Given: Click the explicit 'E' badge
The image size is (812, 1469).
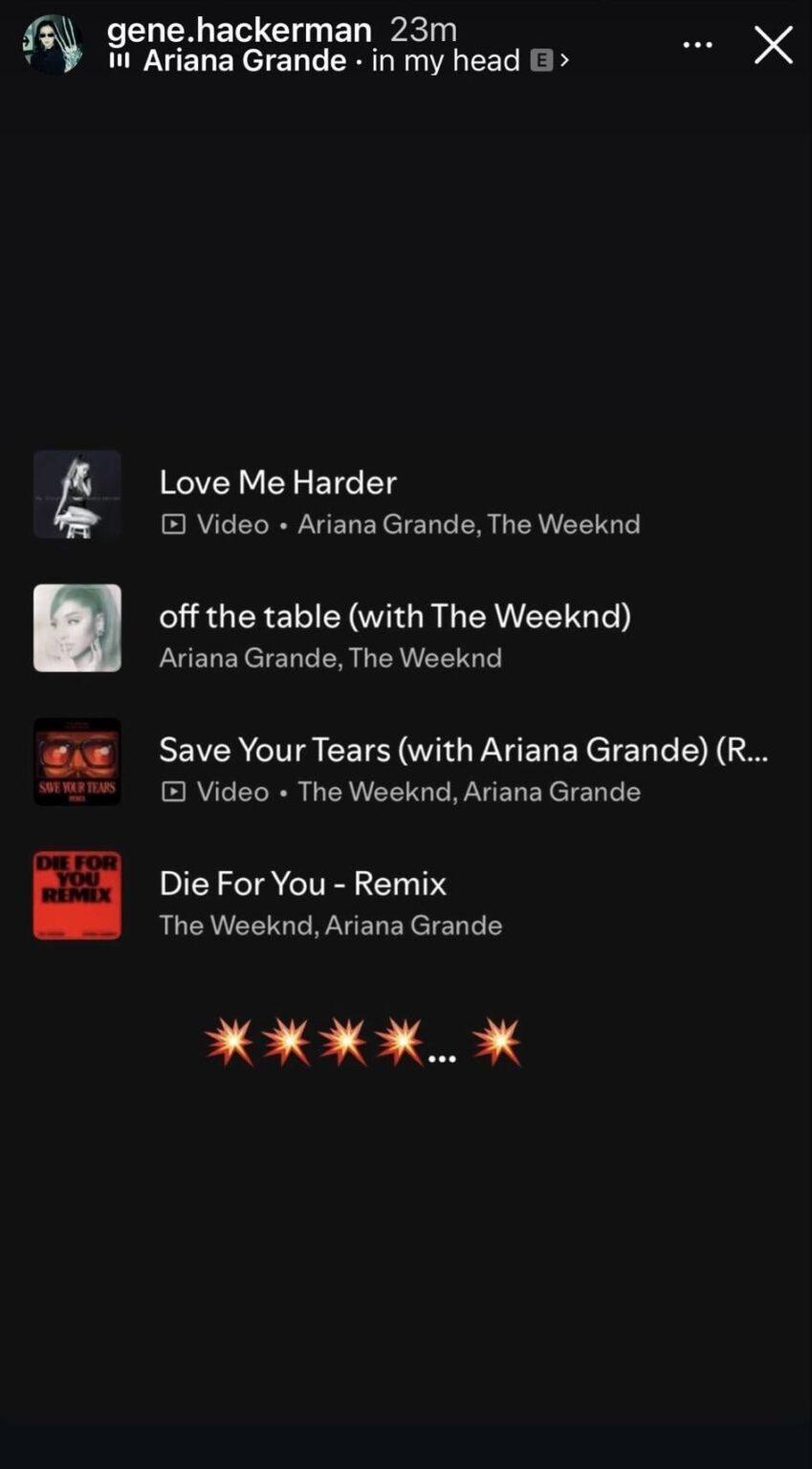Looking at the screenshot, I should pyautogui.click(x=543, y=58).
